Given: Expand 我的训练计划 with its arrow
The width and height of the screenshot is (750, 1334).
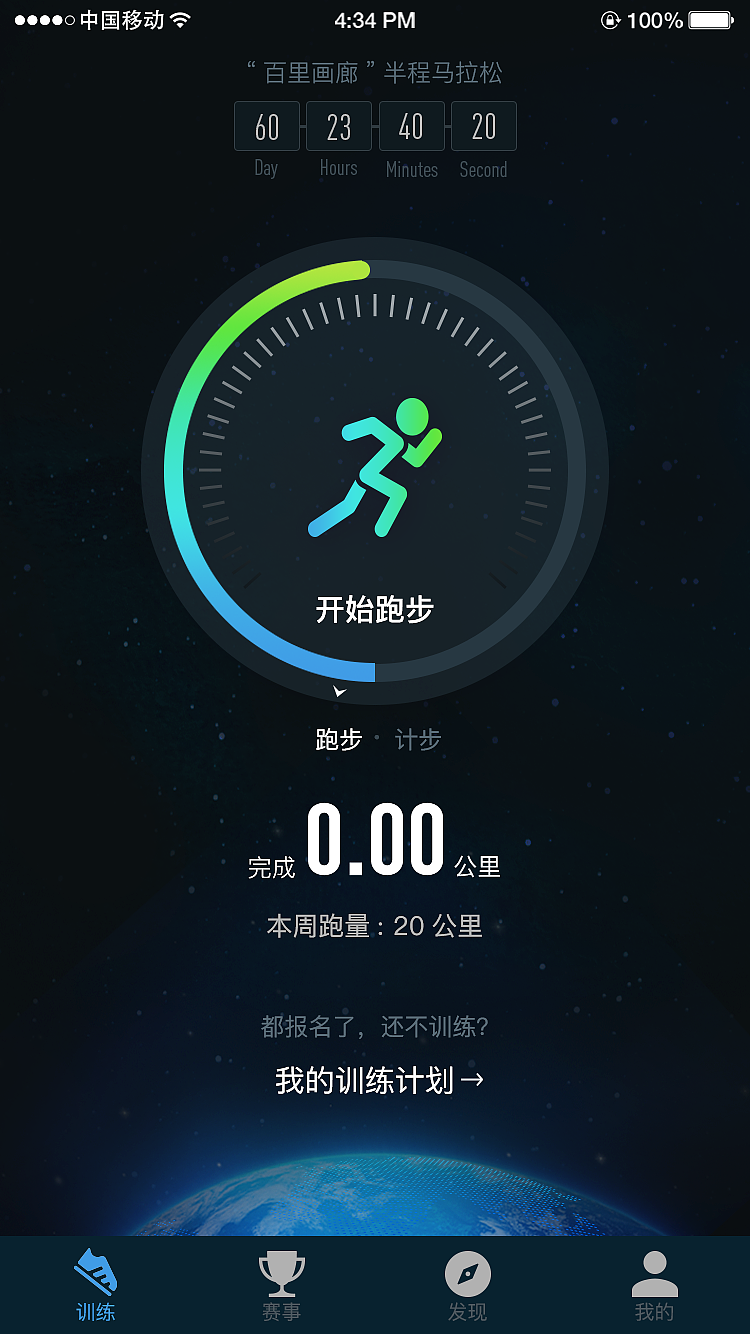Looking at the screenshot, I should click(x=474, y=1080).
